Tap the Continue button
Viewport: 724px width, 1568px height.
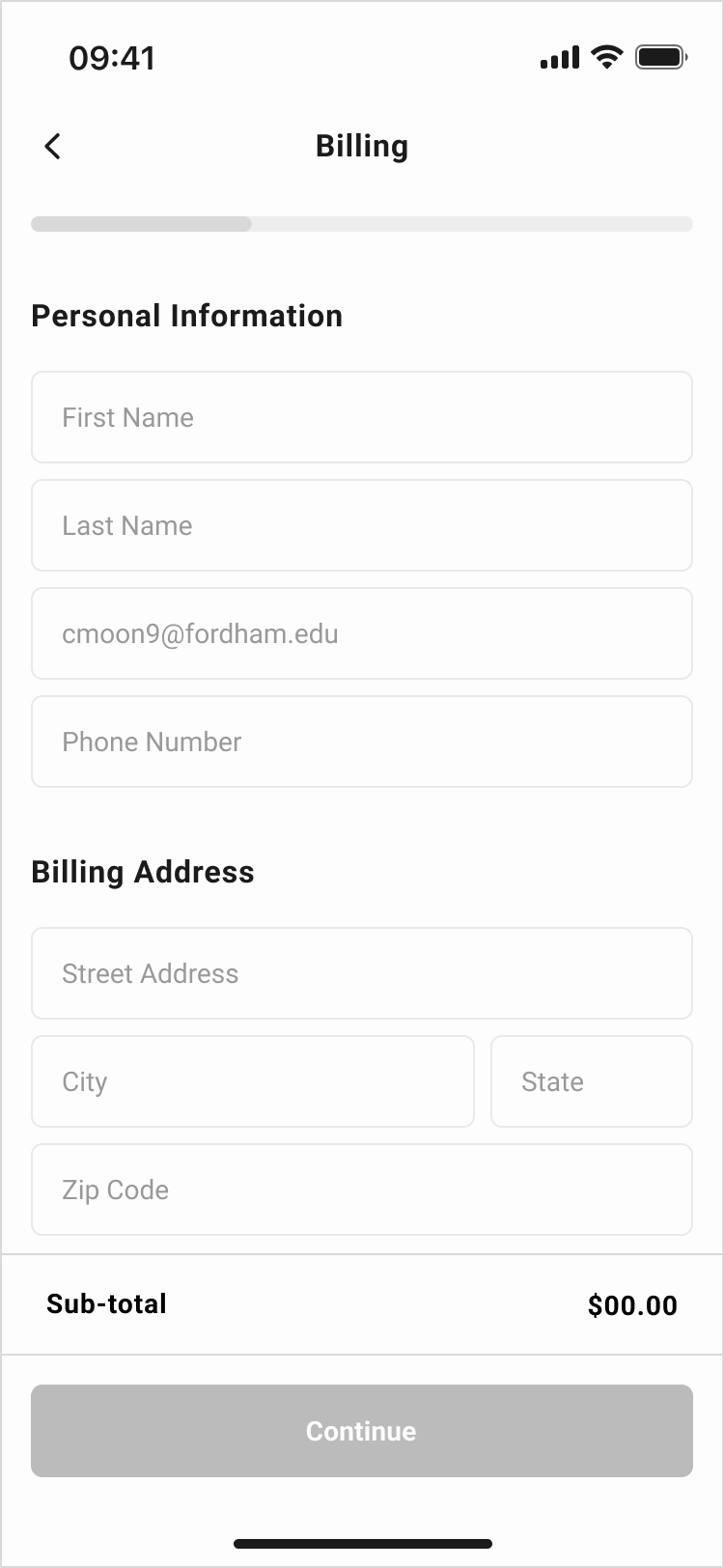coord(362,1431)
